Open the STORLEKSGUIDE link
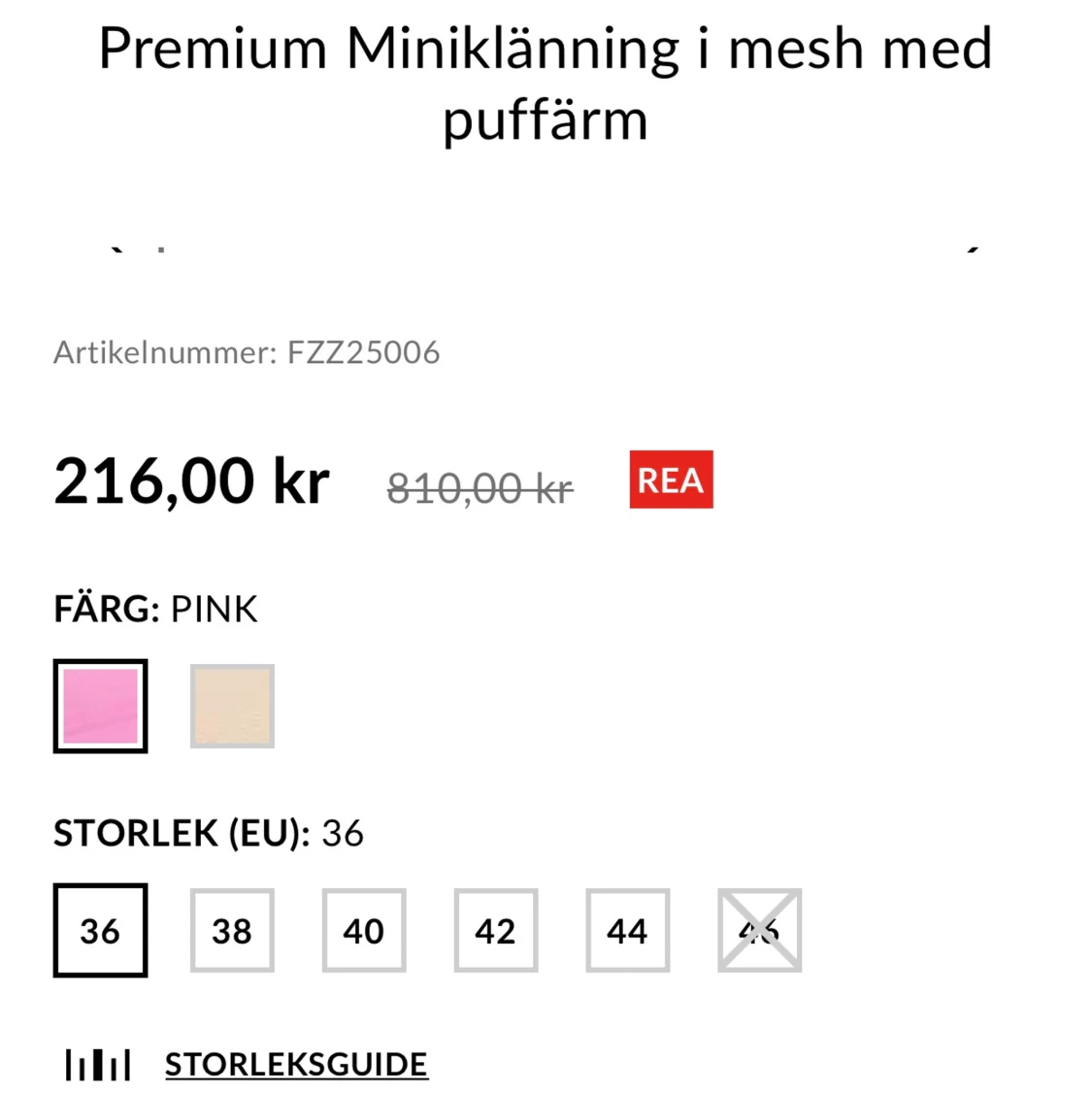The image size is (1092, 1093). point(295,1064)
